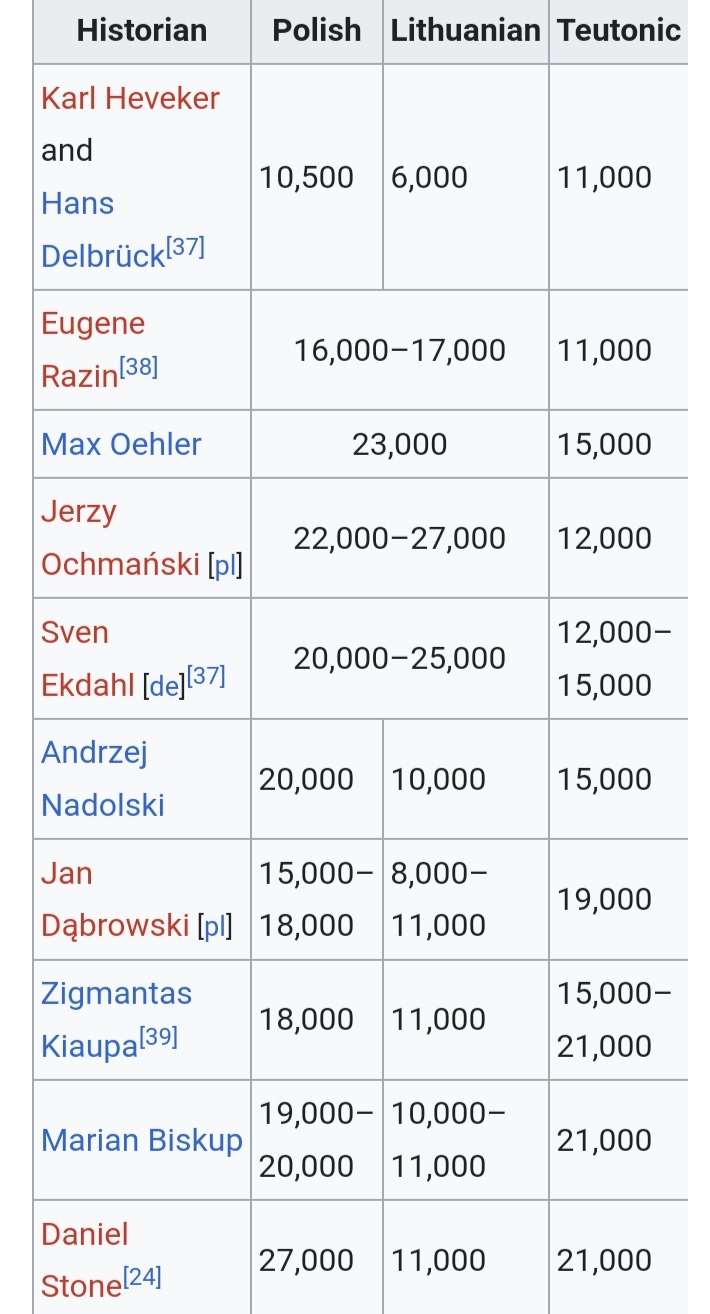The image size is (710, 1314).
Task: Open the Polish pl link beside Ochmański
Action: click(225, 566)
